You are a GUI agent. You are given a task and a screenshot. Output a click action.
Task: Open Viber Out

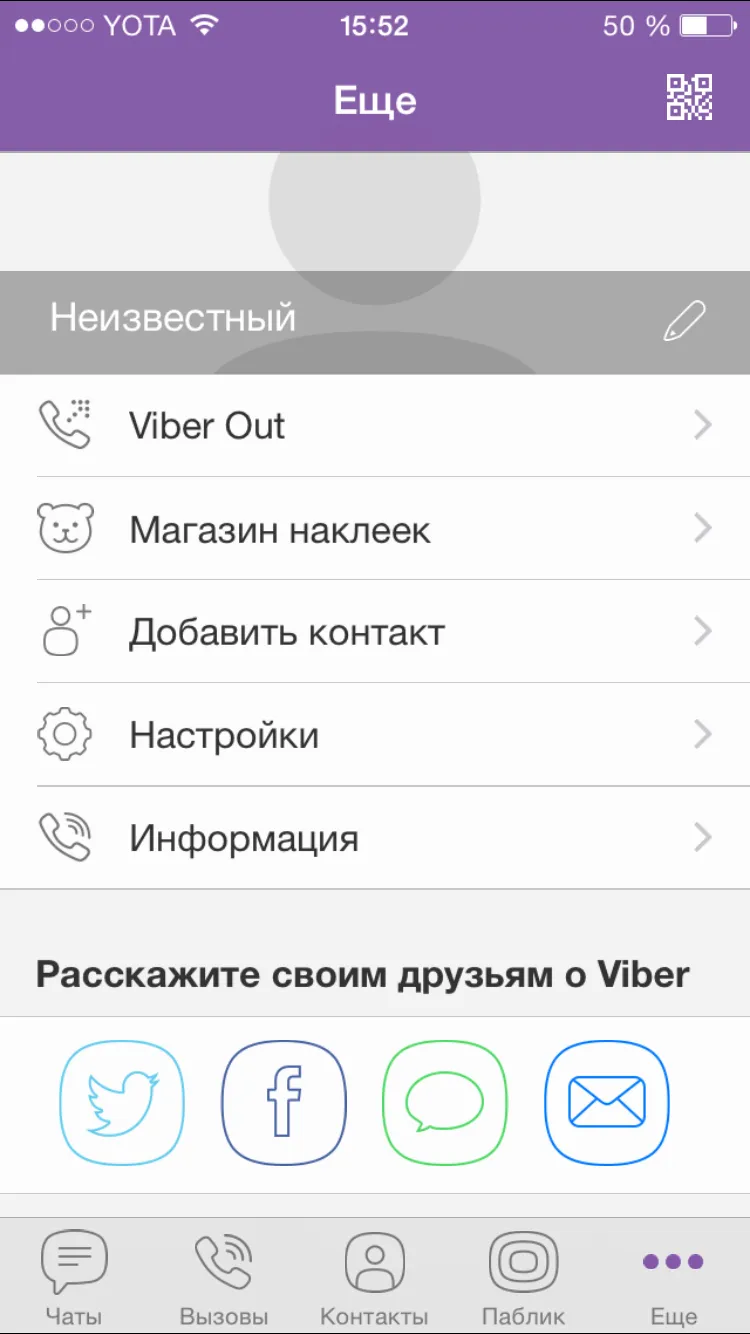pyautogui.click(x=375, y=425)
